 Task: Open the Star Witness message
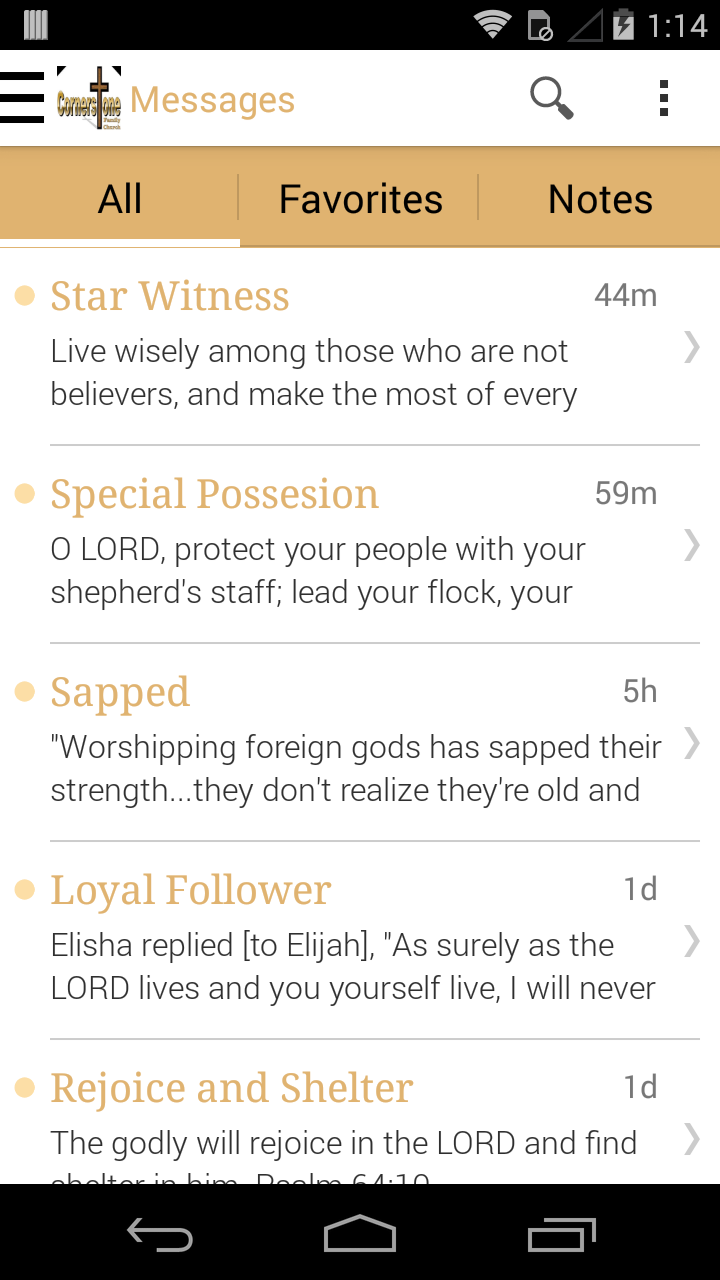[x=360, y=345]
